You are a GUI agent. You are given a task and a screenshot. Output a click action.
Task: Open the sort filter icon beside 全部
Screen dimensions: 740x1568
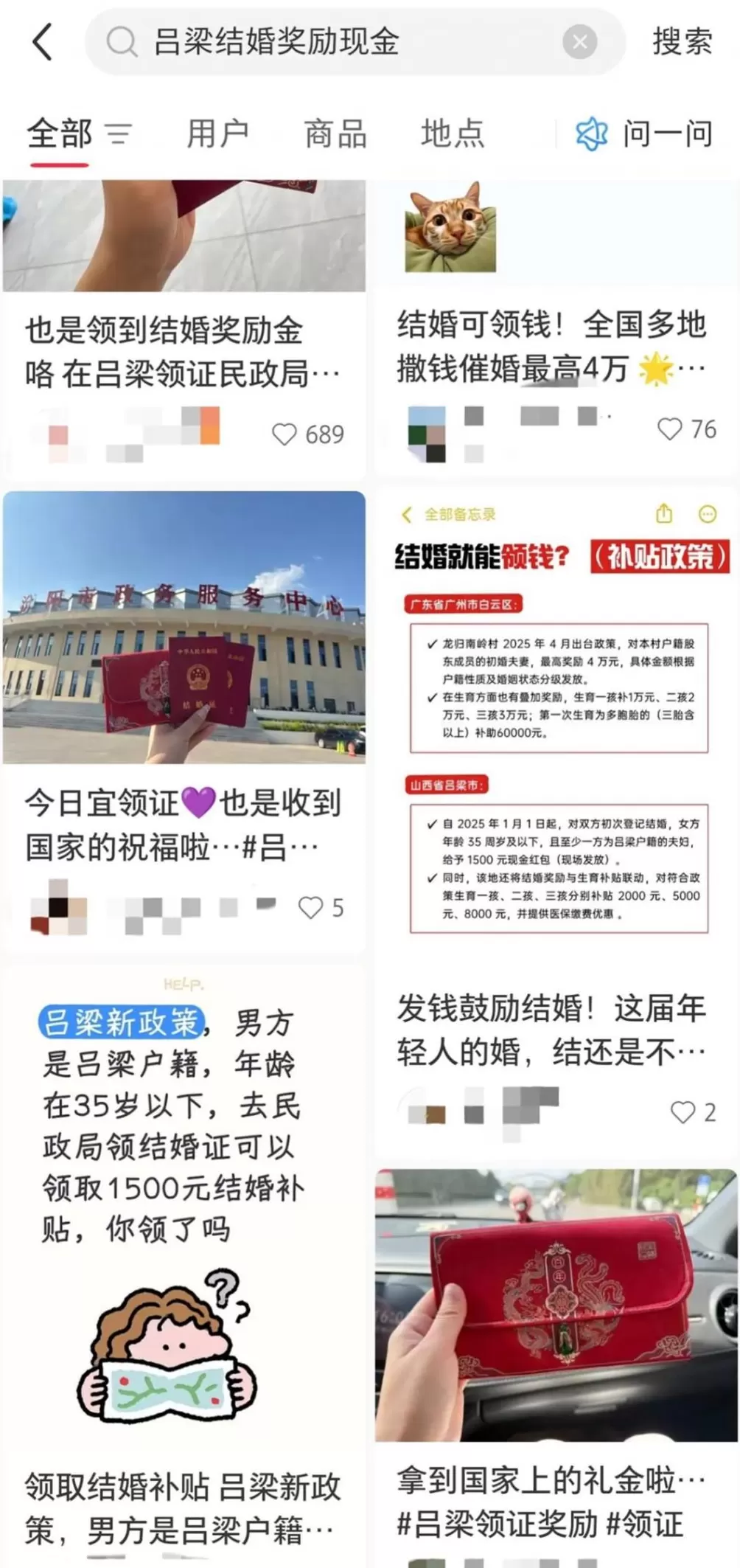click(x=120, y=133)
